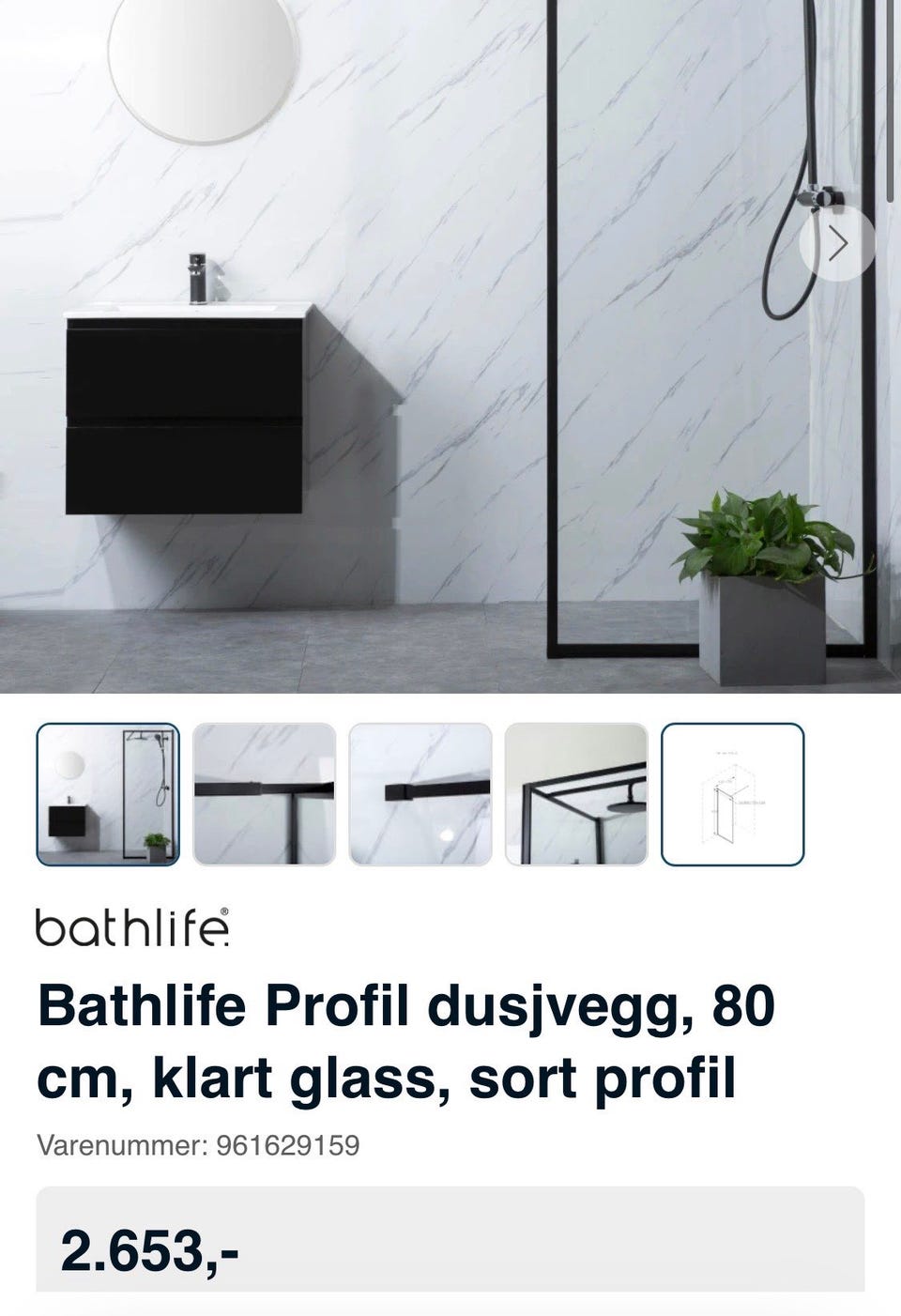901x1316 pixels.
Task: Click the bathlife registered trademark logo text
Action: (x=134, y=929)
